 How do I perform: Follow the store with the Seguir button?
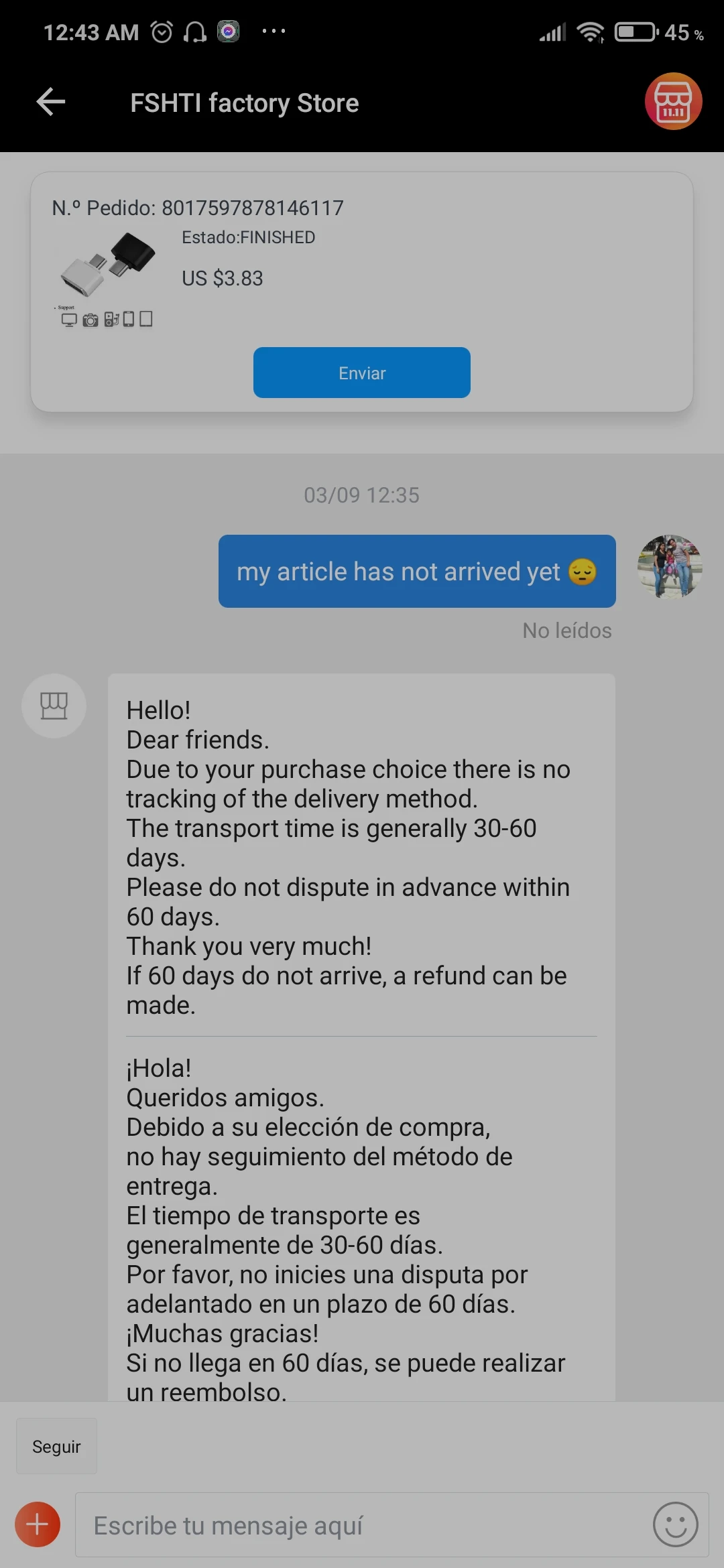56,1447
